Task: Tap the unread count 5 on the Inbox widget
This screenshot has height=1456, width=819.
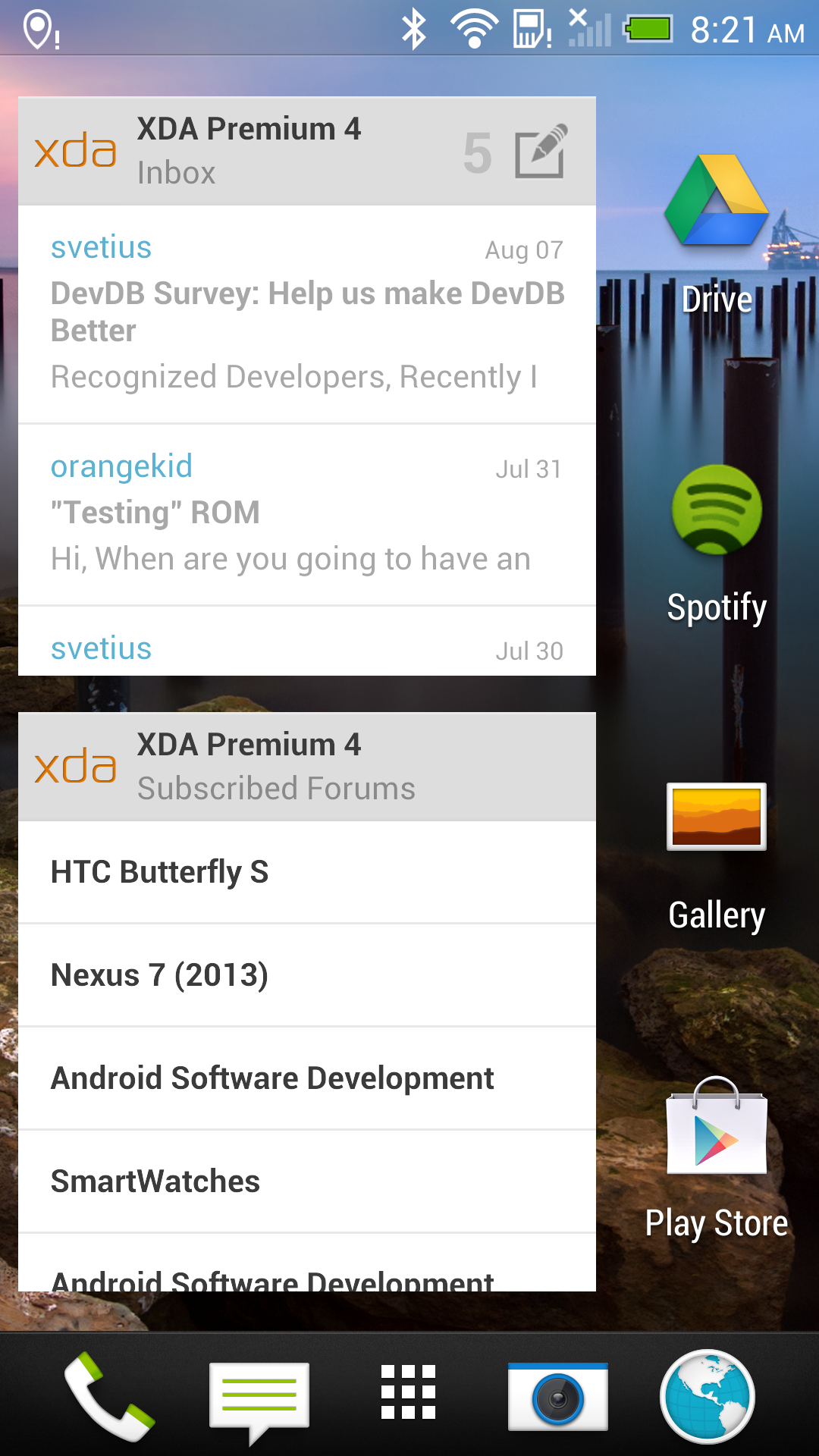Action: [x=478, y=152]
